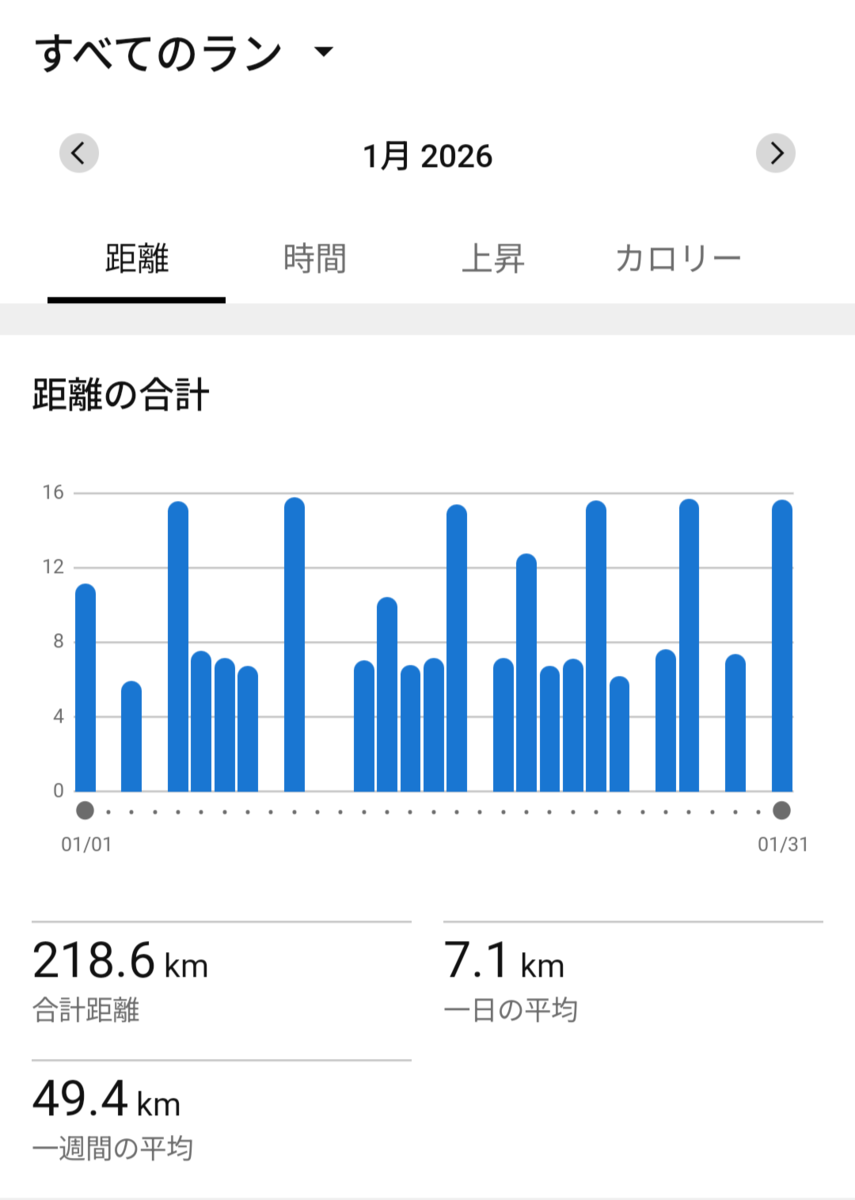Switch to the 時間 tab
Viewport: 855px width, 1200px height.
pos(315,259)
